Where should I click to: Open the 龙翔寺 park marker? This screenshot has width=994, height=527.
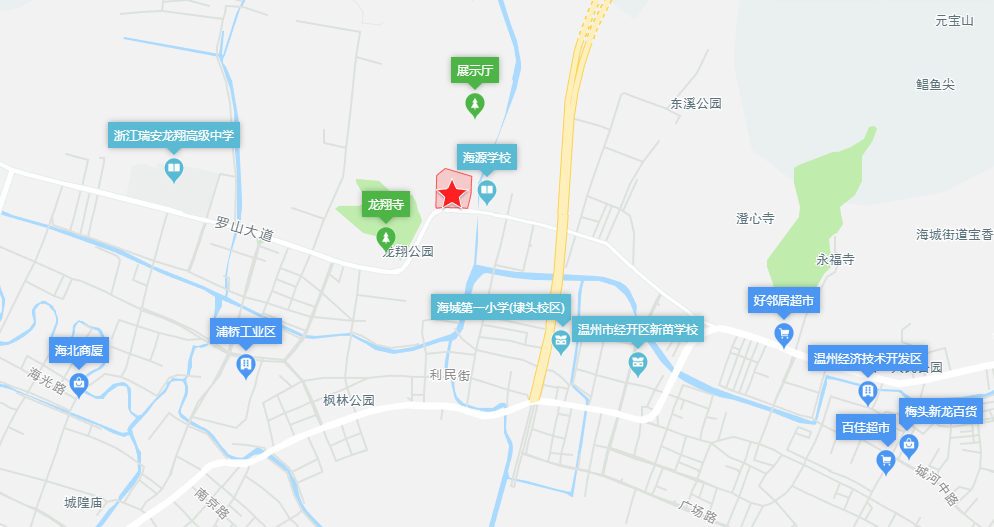(x=386, y=237)
